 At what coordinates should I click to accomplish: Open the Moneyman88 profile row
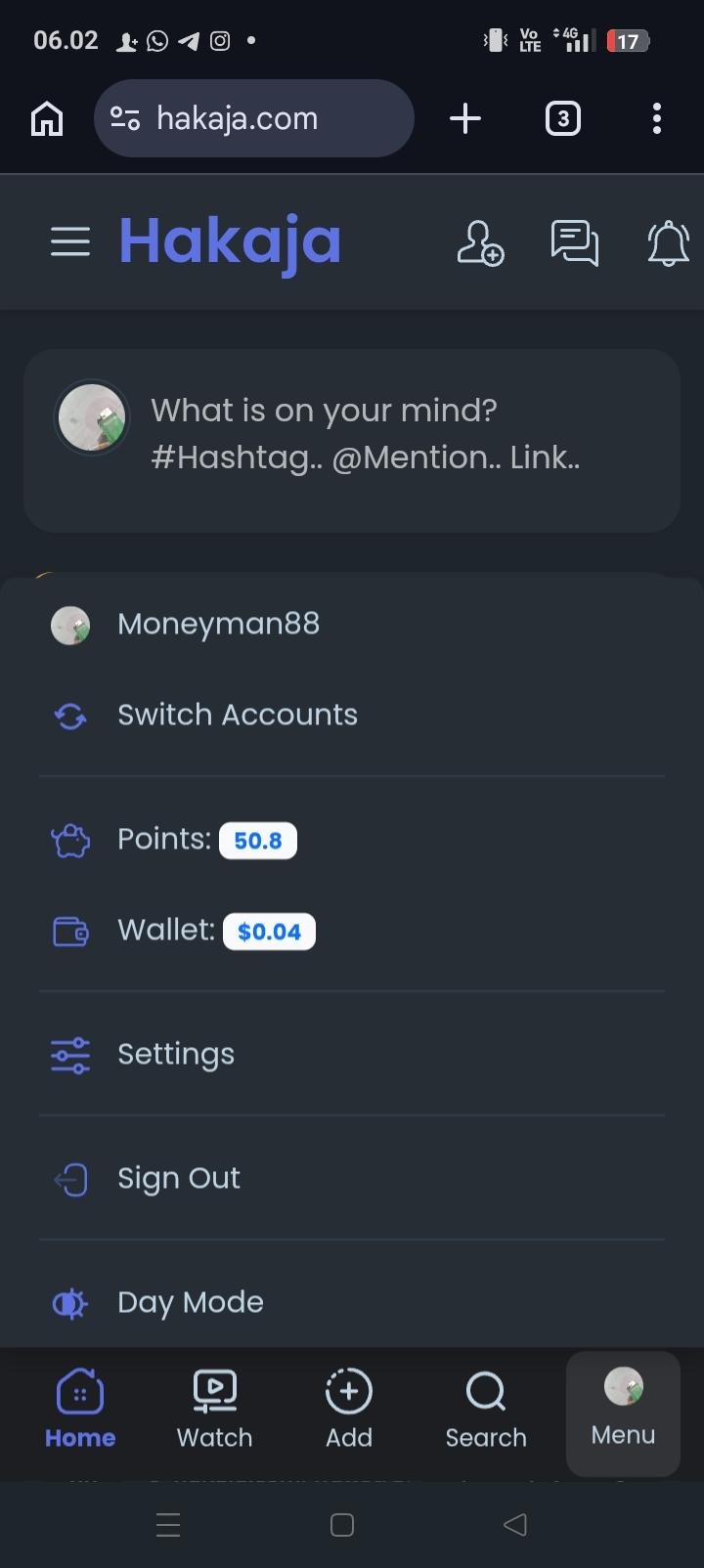coord(218,624)
